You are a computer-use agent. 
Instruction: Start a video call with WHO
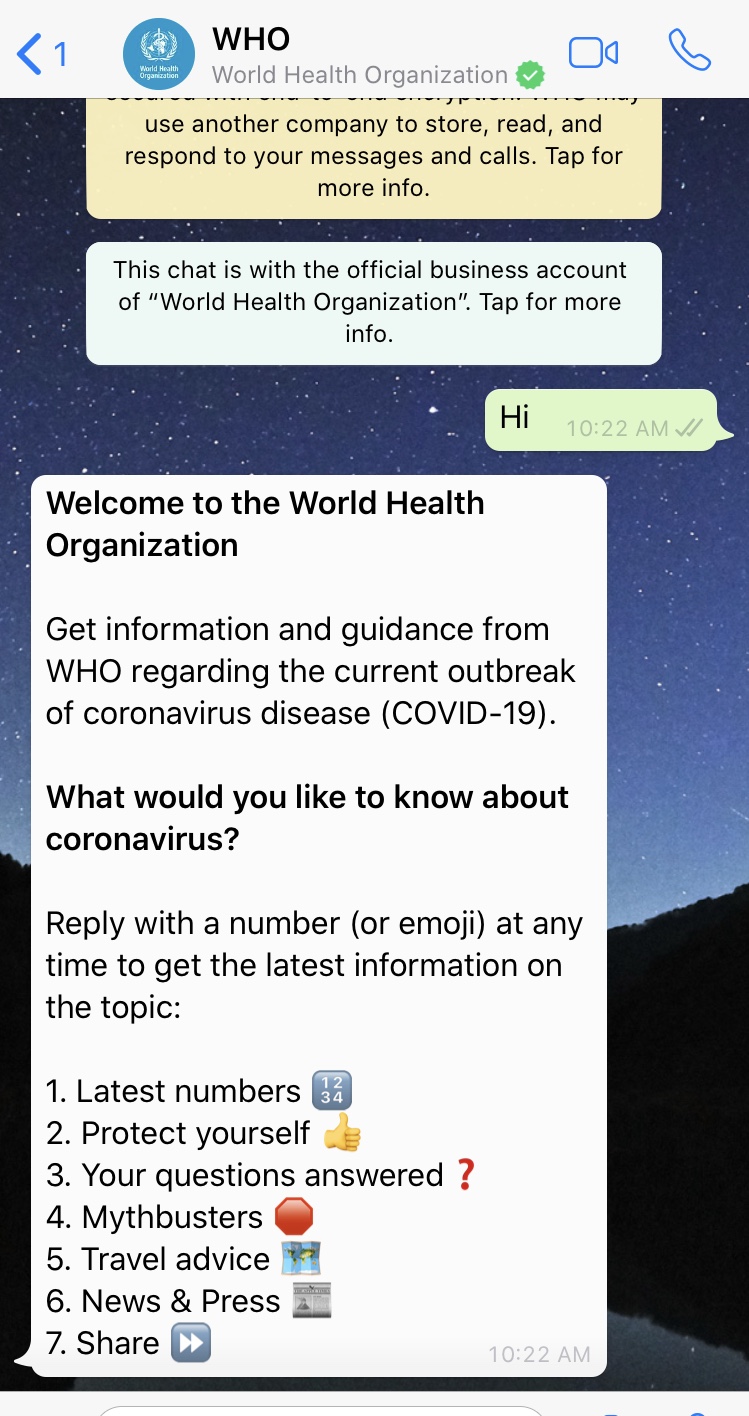(x=593, y=53)
